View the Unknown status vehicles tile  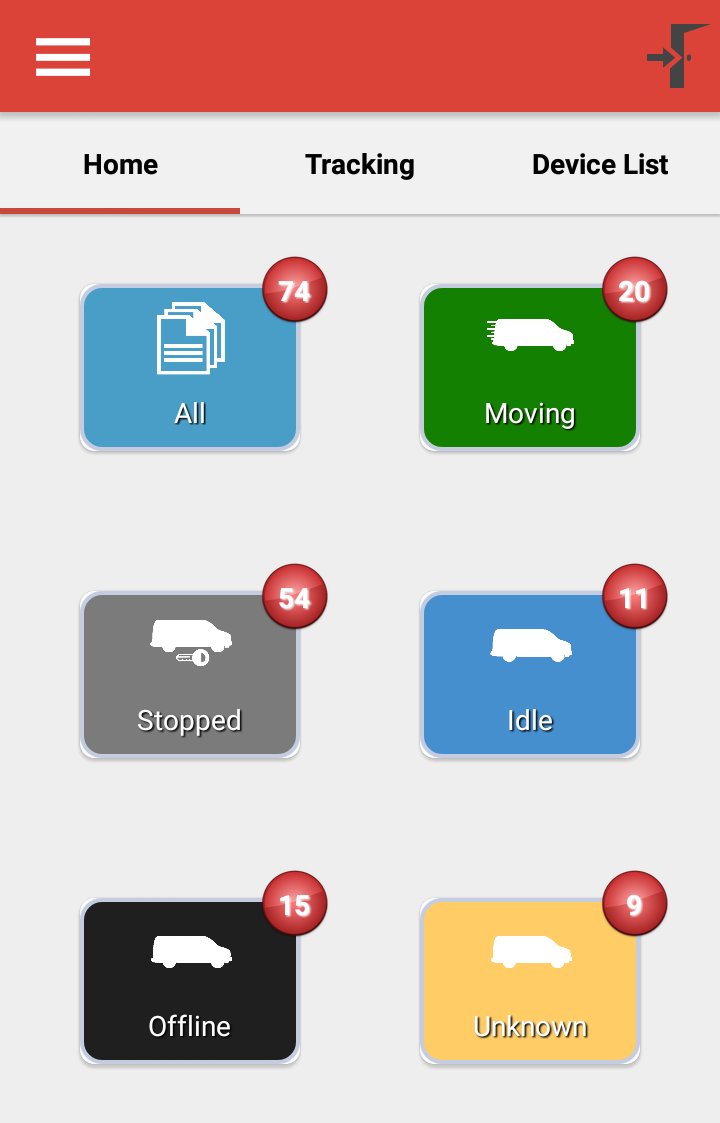click(530, 981)
